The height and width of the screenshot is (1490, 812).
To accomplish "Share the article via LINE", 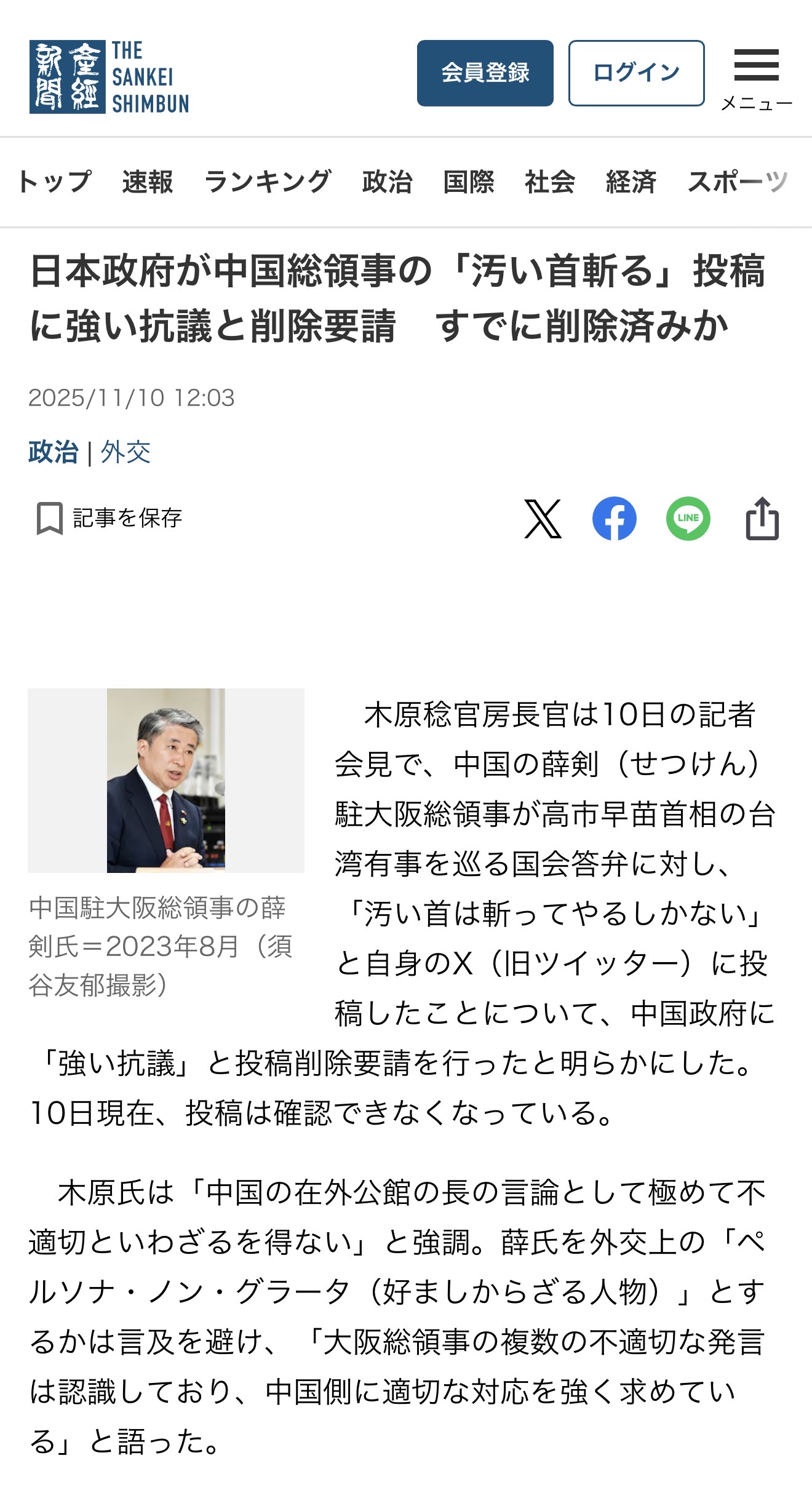I will (688, 519).
